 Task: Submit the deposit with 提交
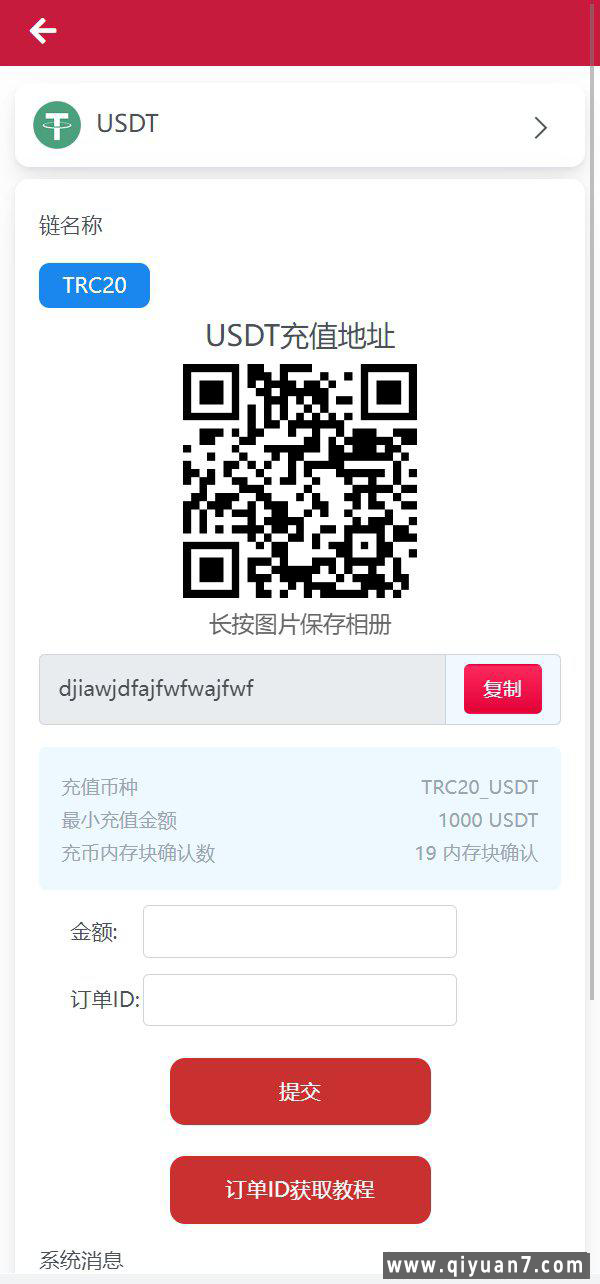point(300,1091)
